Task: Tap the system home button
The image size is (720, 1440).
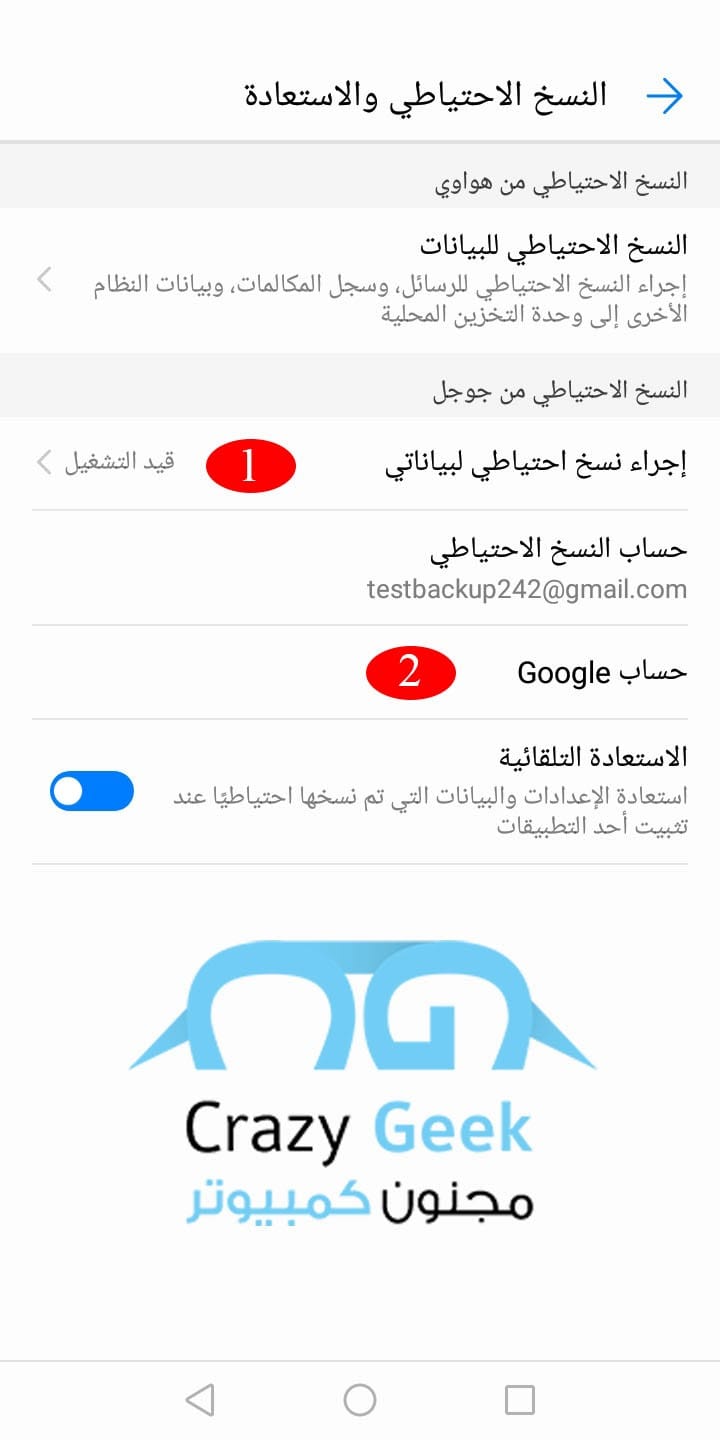Action: point(360,1399)
